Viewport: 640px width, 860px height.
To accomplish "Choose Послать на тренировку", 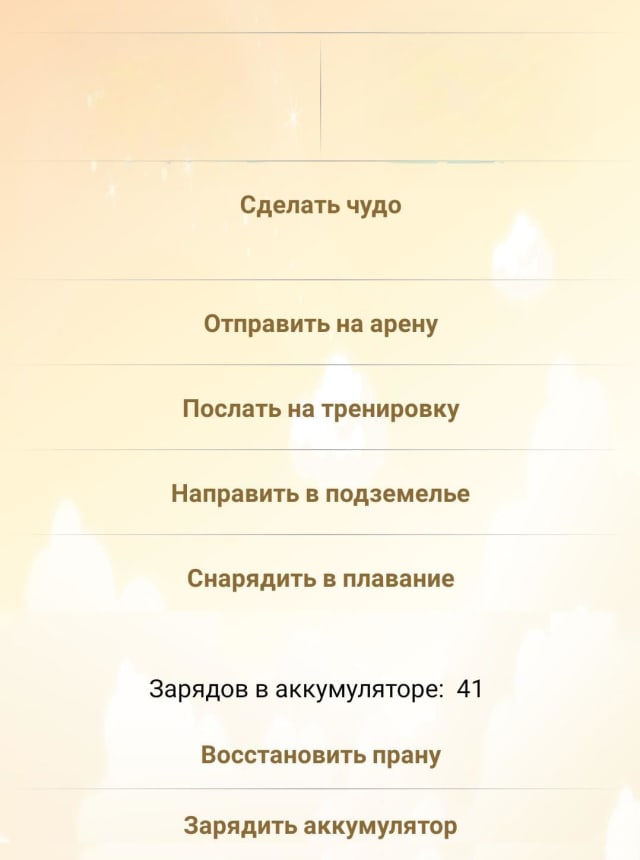I will coord(320,409).
